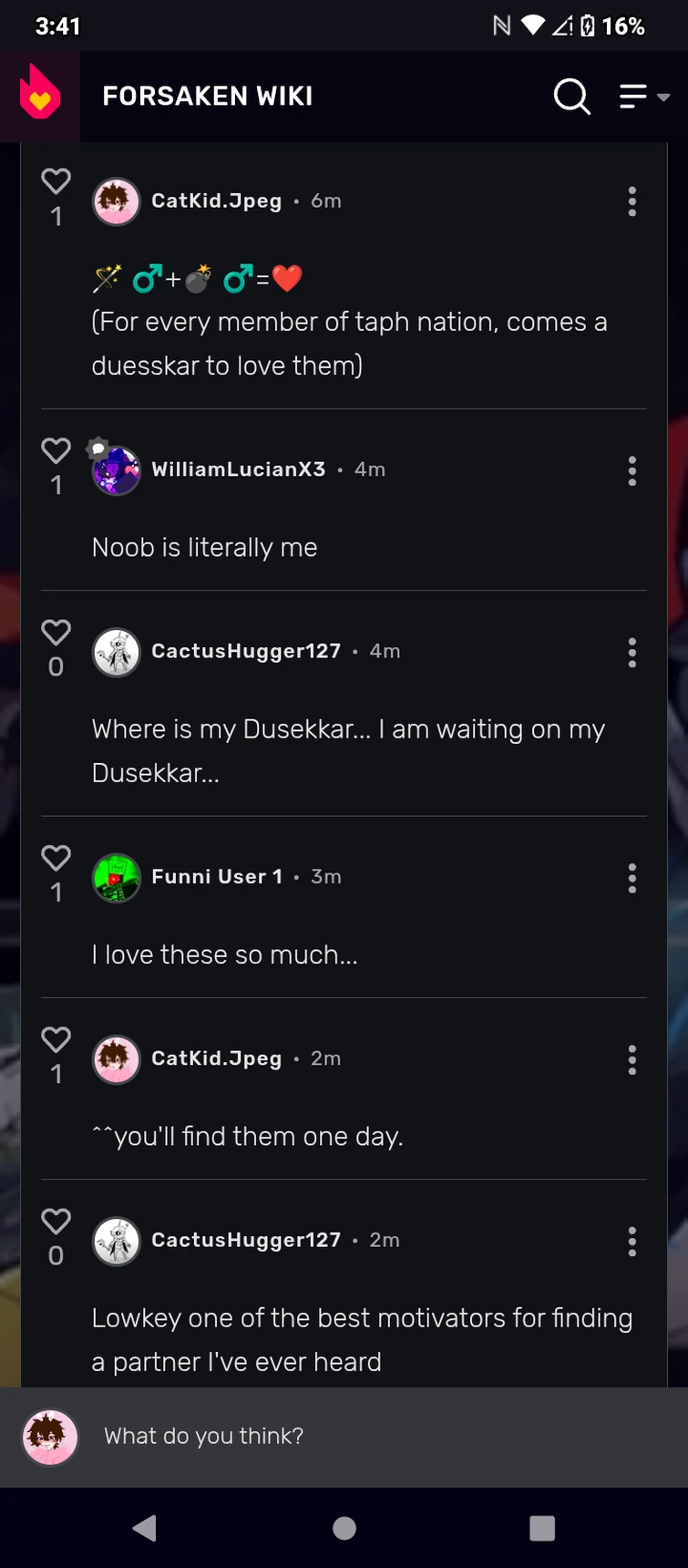Open options for the 'best motivators' comment
The height and width of the screenshot is (1568, 688).
(x=632, y=1241)
